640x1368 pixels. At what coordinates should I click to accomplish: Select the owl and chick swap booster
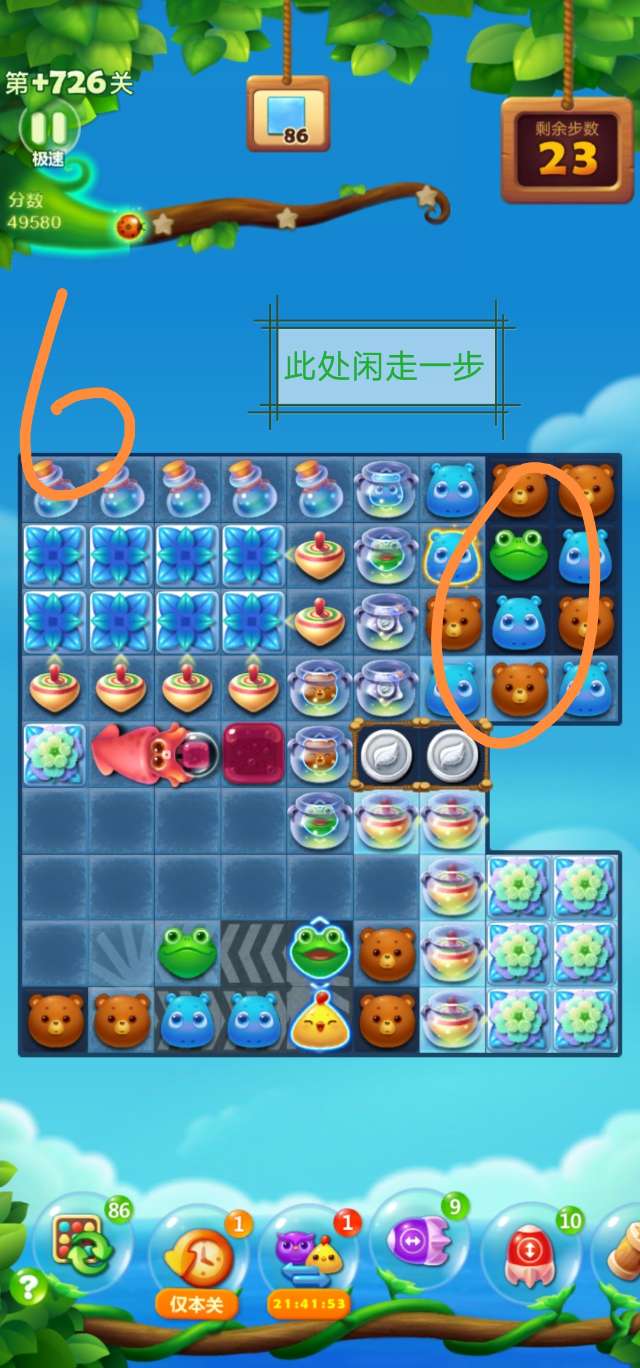pos(308,1257)
